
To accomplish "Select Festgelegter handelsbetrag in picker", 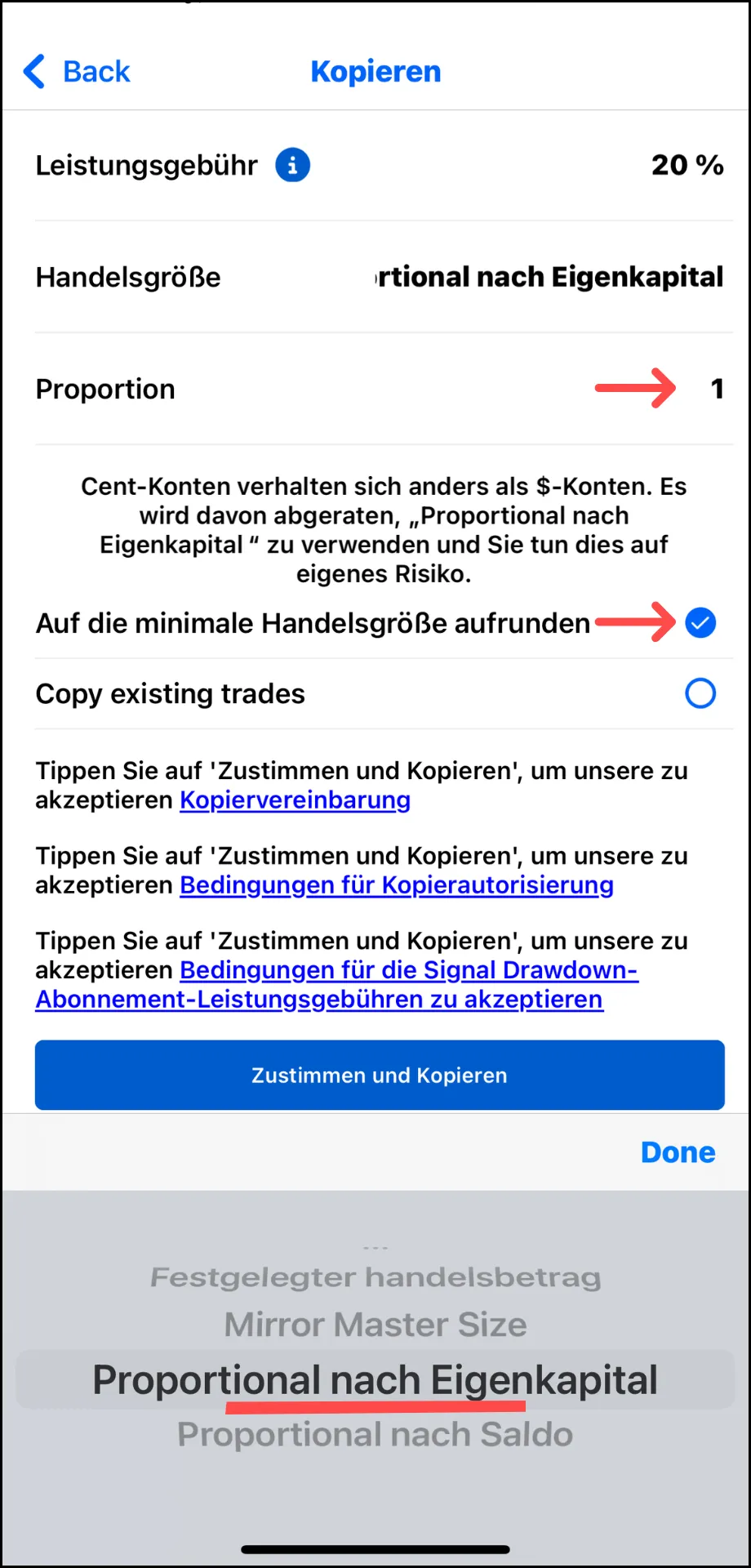I will 375,1277.
